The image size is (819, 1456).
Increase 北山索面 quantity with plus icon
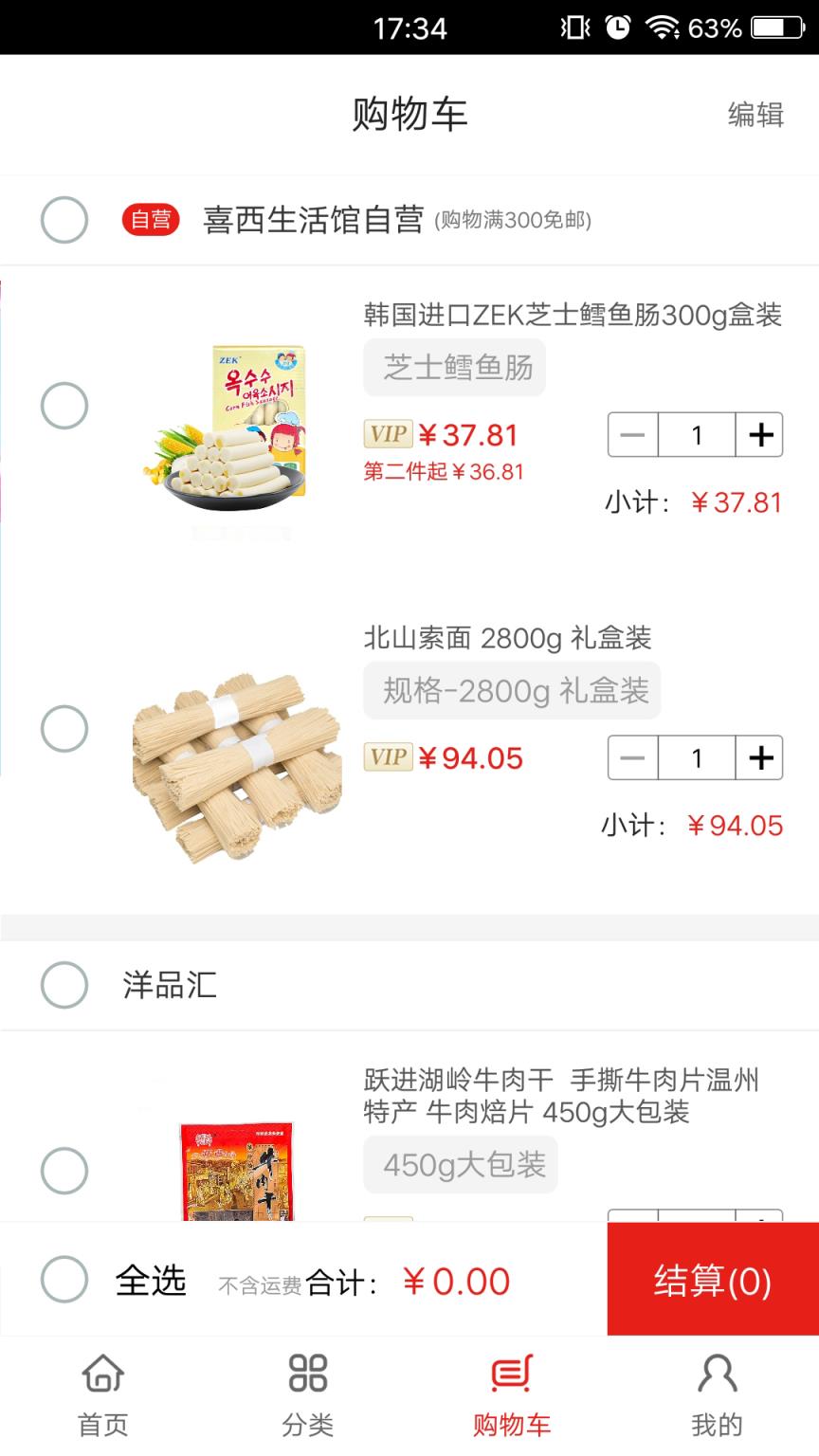760,757
